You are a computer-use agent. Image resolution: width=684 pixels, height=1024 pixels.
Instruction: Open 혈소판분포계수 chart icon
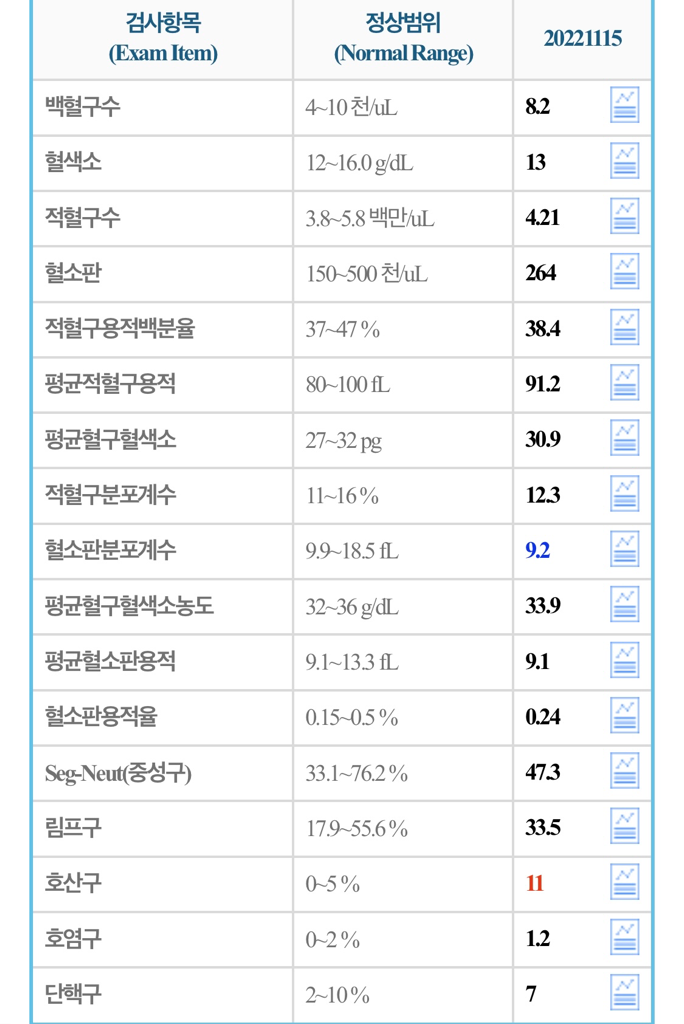coord(624,549)
